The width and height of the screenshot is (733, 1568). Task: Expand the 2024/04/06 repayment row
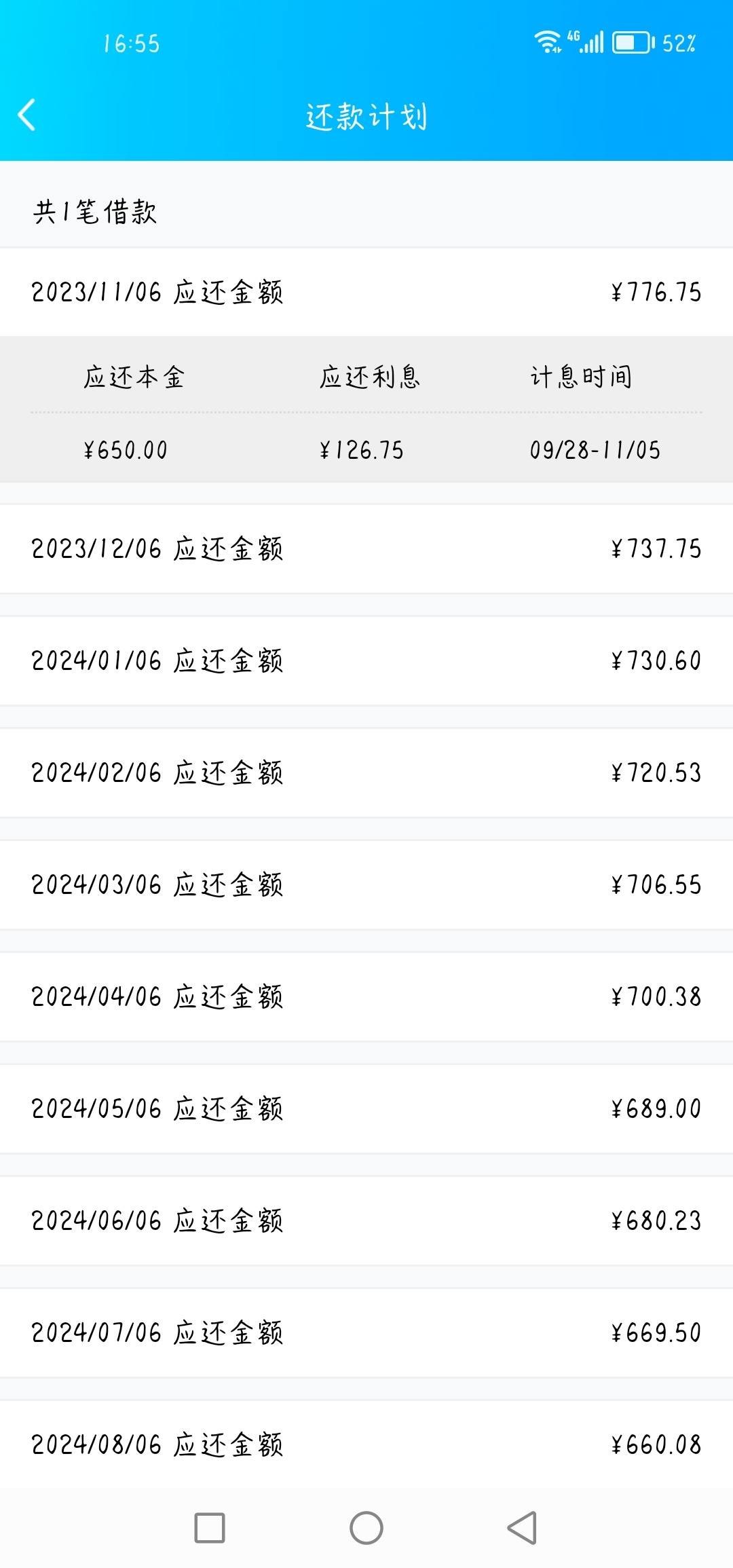point(366,996)
